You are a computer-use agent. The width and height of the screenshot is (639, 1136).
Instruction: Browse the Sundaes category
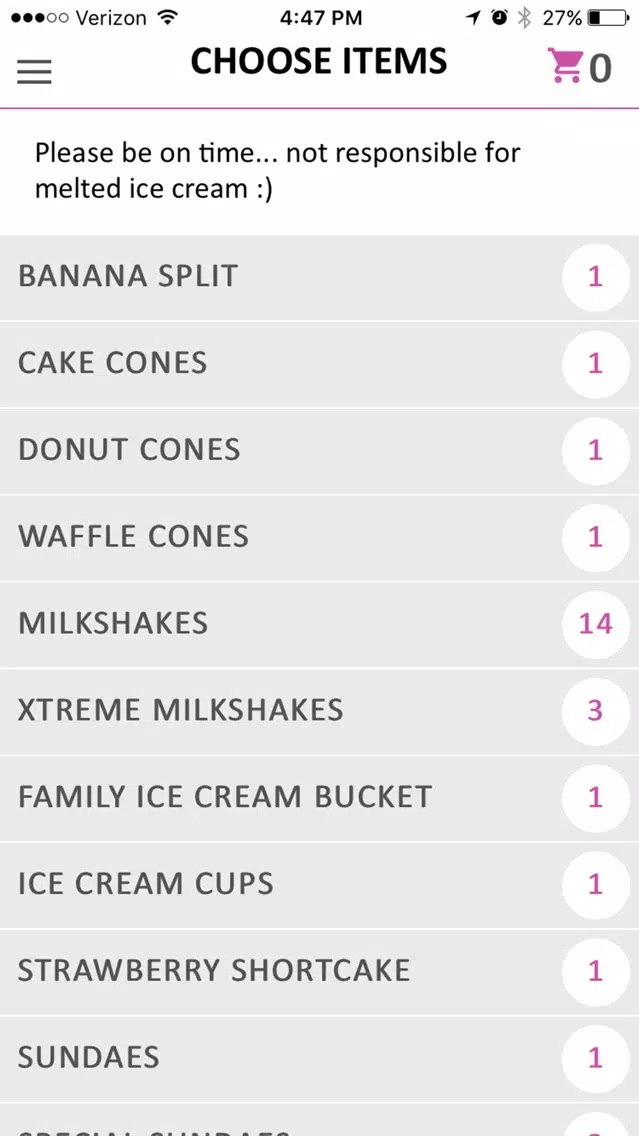point(320,1059)
